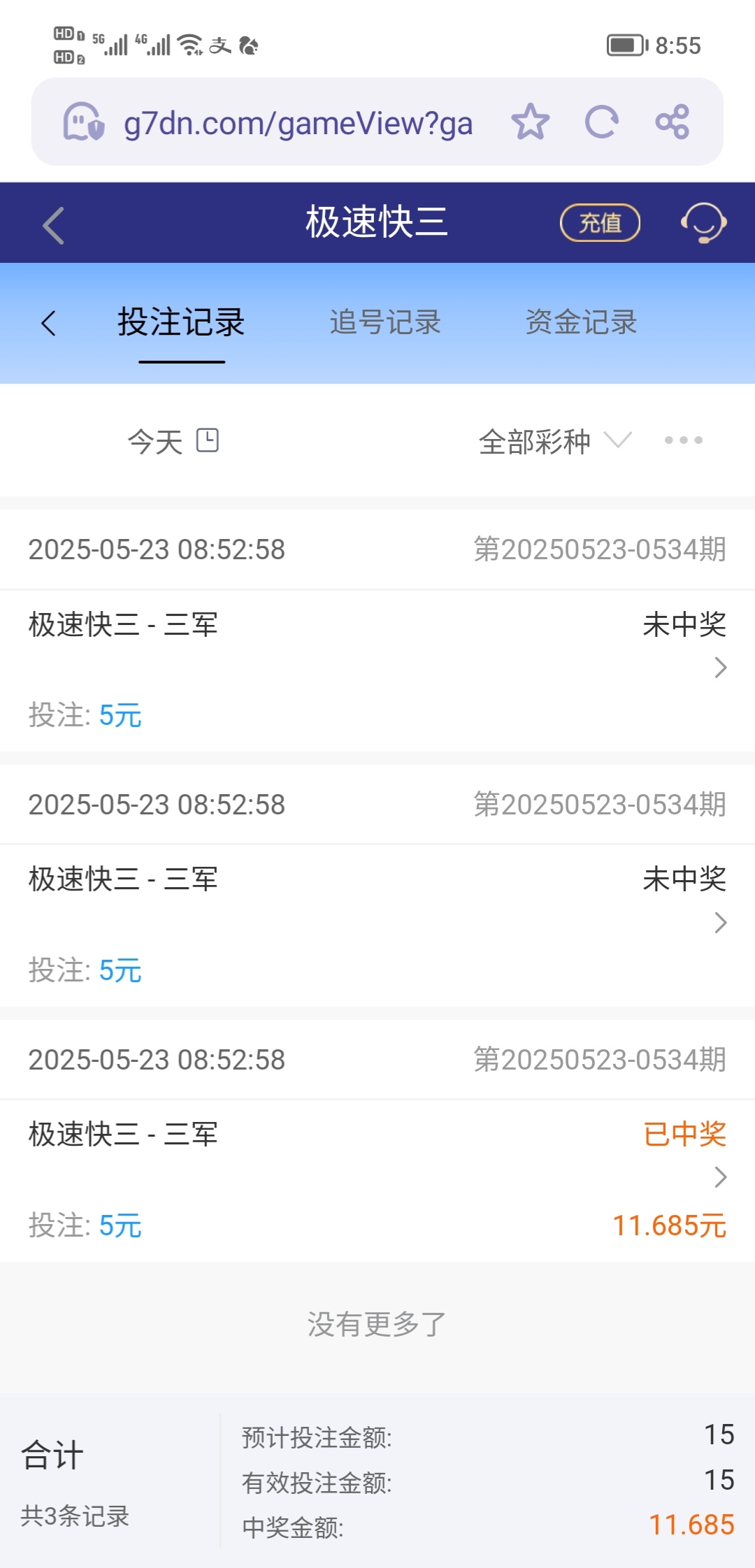755x1568 pixels.
Task: Expand the 全部彩种 lottery type dropdown
Action: (x=554, y=441)
